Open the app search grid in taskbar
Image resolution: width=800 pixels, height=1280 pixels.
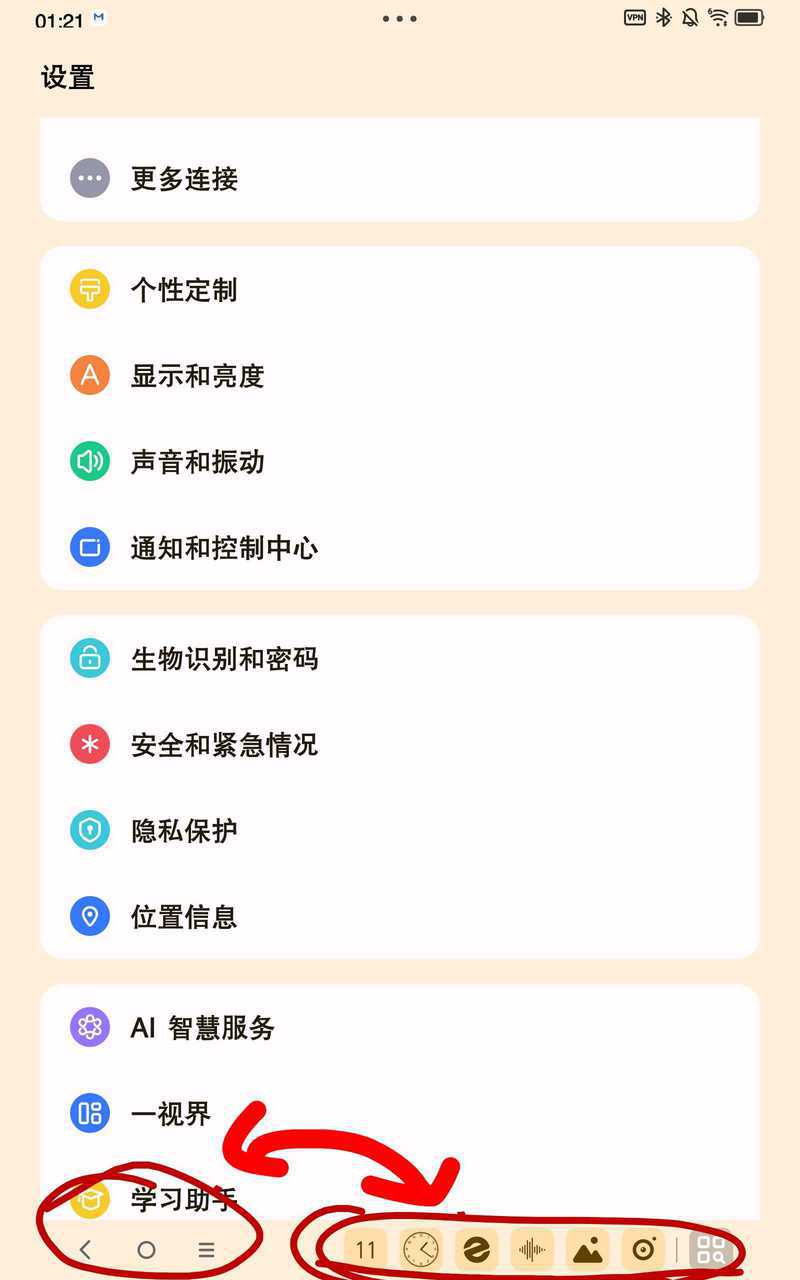(711, 1249)
